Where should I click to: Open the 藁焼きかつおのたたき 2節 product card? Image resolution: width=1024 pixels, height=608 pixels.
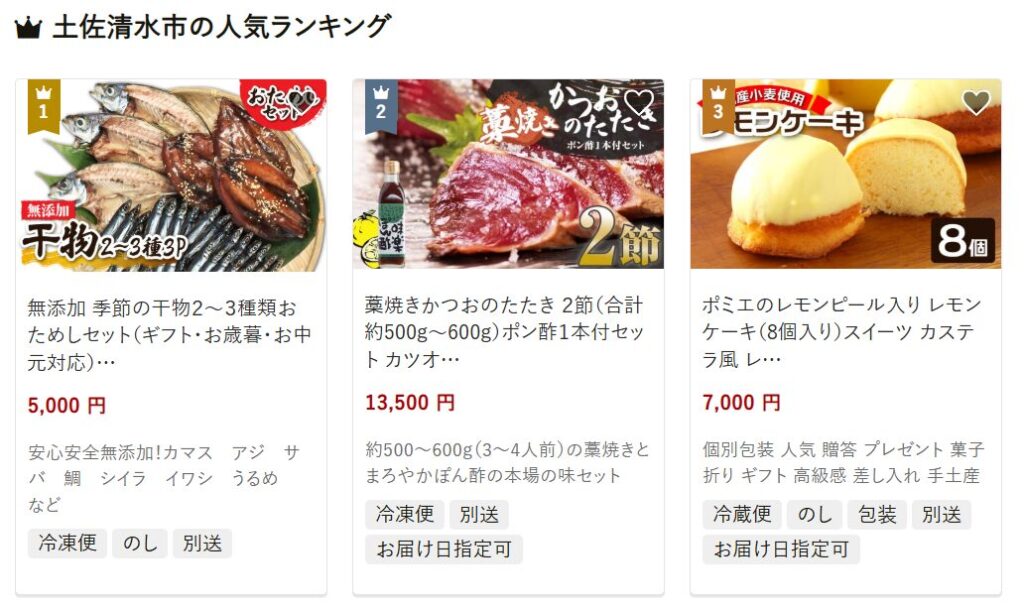click(x=508, y=331)
